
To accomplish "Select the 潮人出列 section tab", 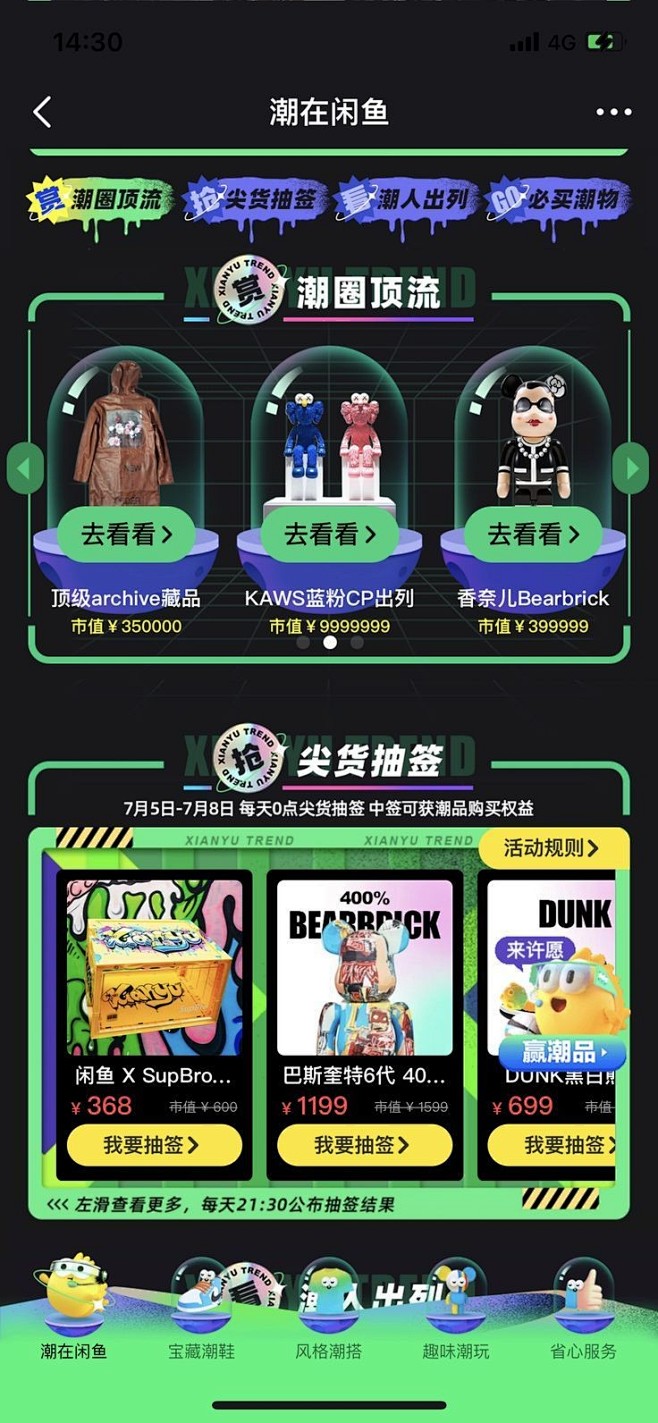I will 405,201.
